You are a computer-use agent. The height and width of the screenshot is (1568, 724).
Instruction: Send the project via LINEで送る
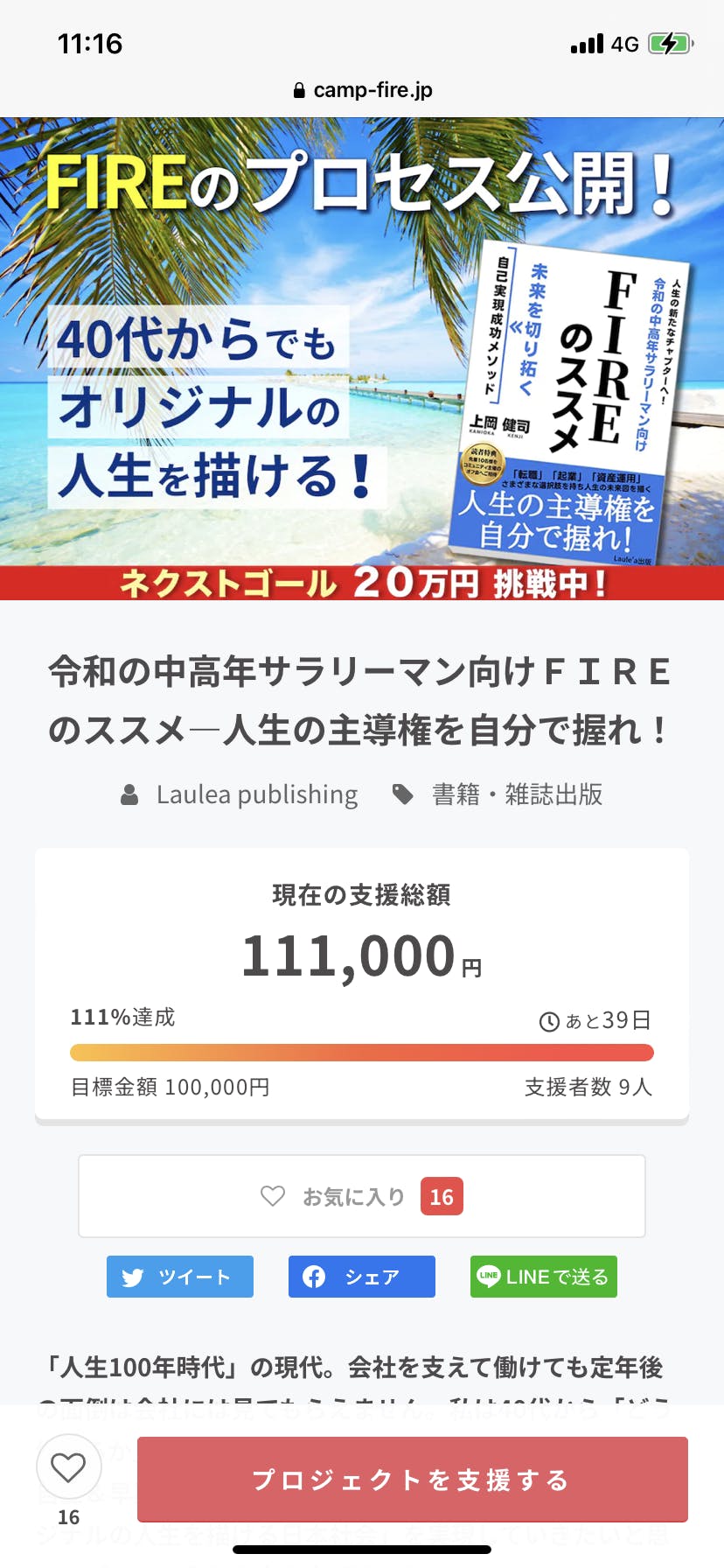(x=543, y=1277)
